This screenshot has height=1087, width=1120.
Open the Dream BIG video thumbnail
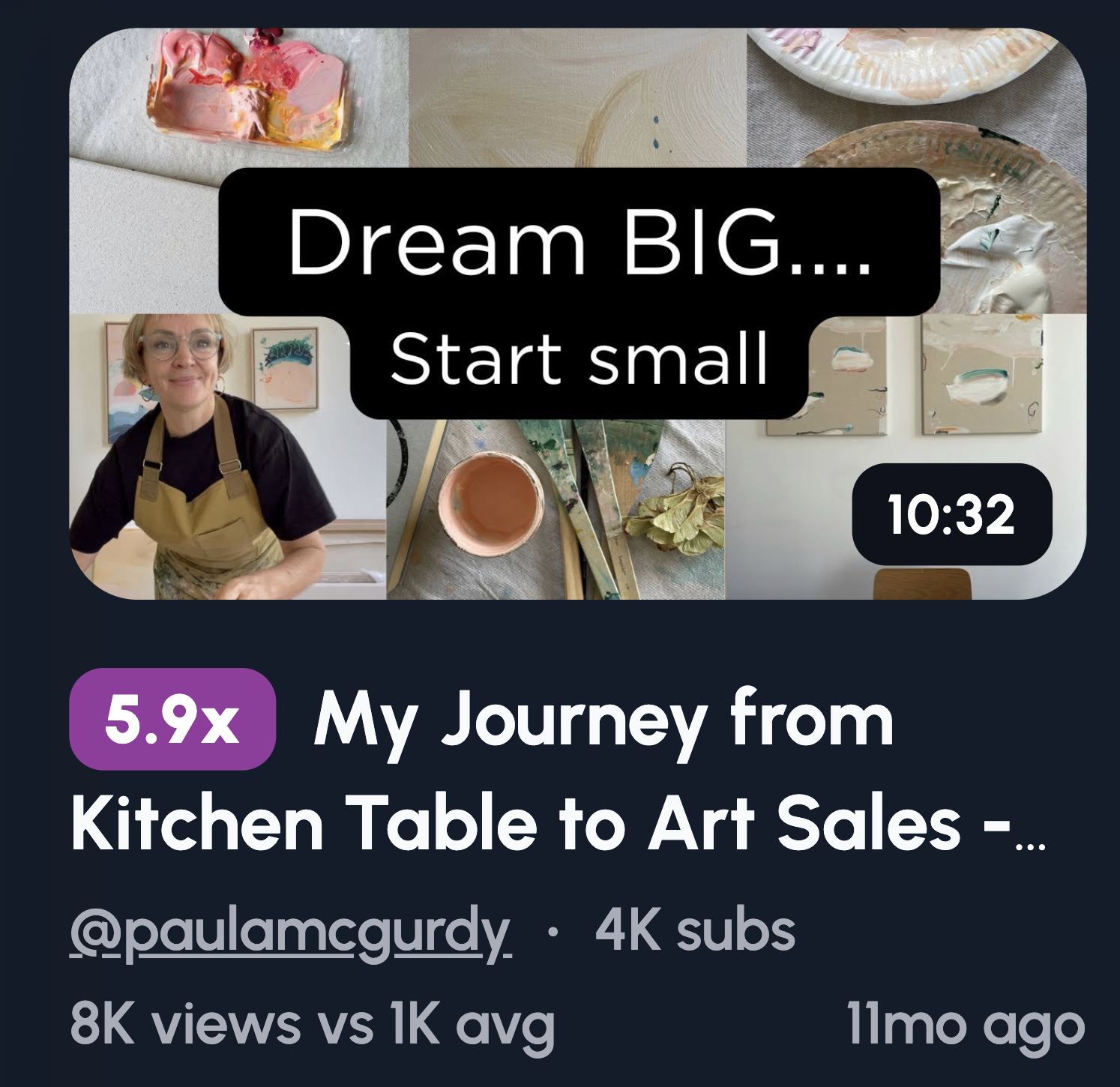click(x=577, y=313)
